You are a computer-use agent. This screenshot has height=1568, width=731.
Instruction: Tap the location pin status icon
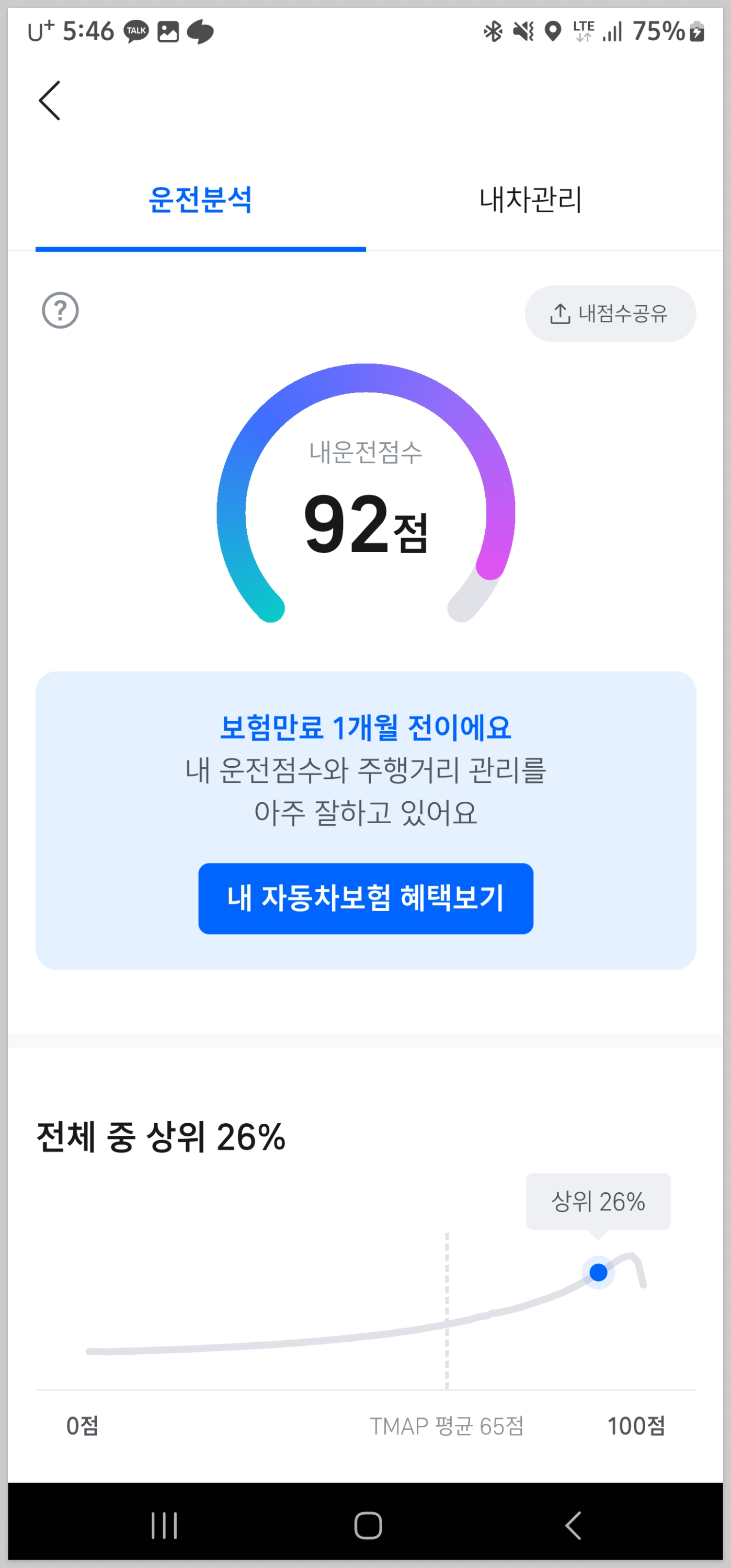(x=552, y=32)
